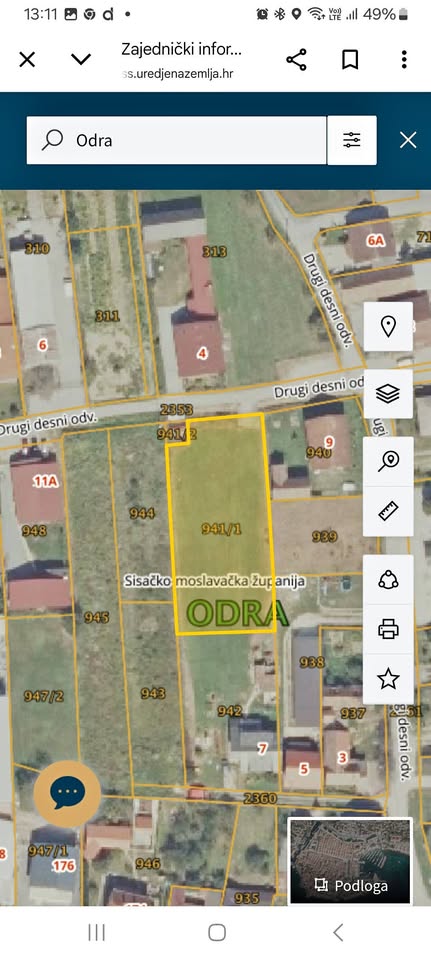This screenshot has width=431, height=960.
Task: Bookmark this page
Action: [350, 60]
